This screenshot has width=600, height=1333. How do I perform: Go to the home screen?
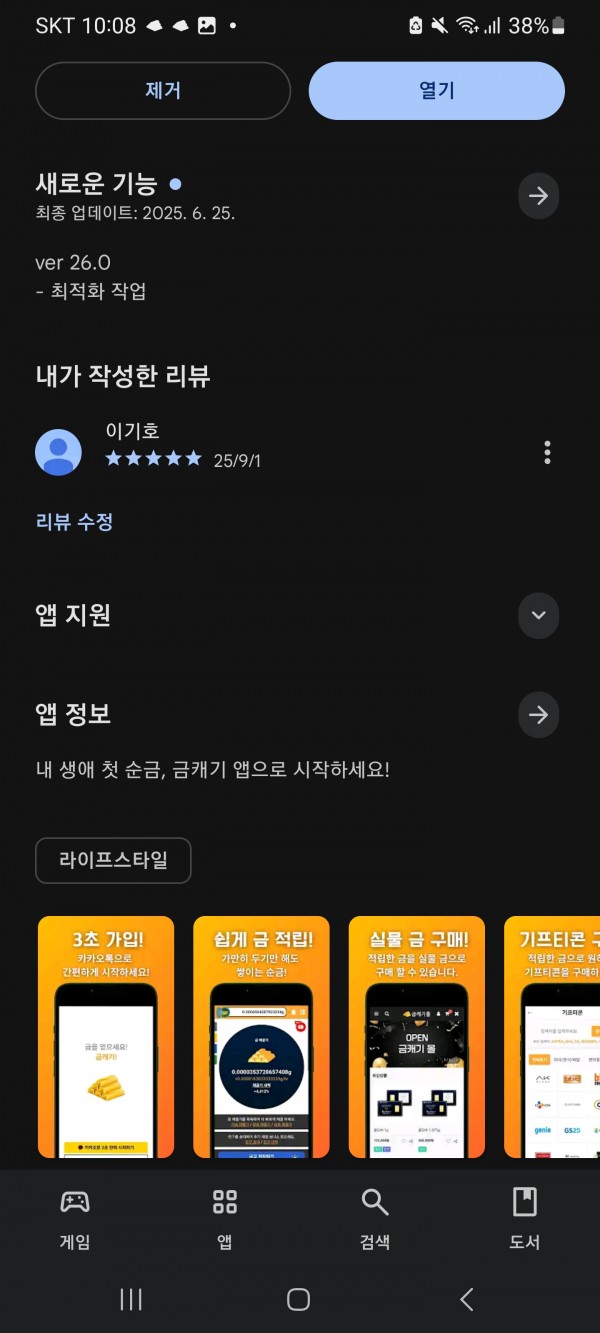point(298,1299)
